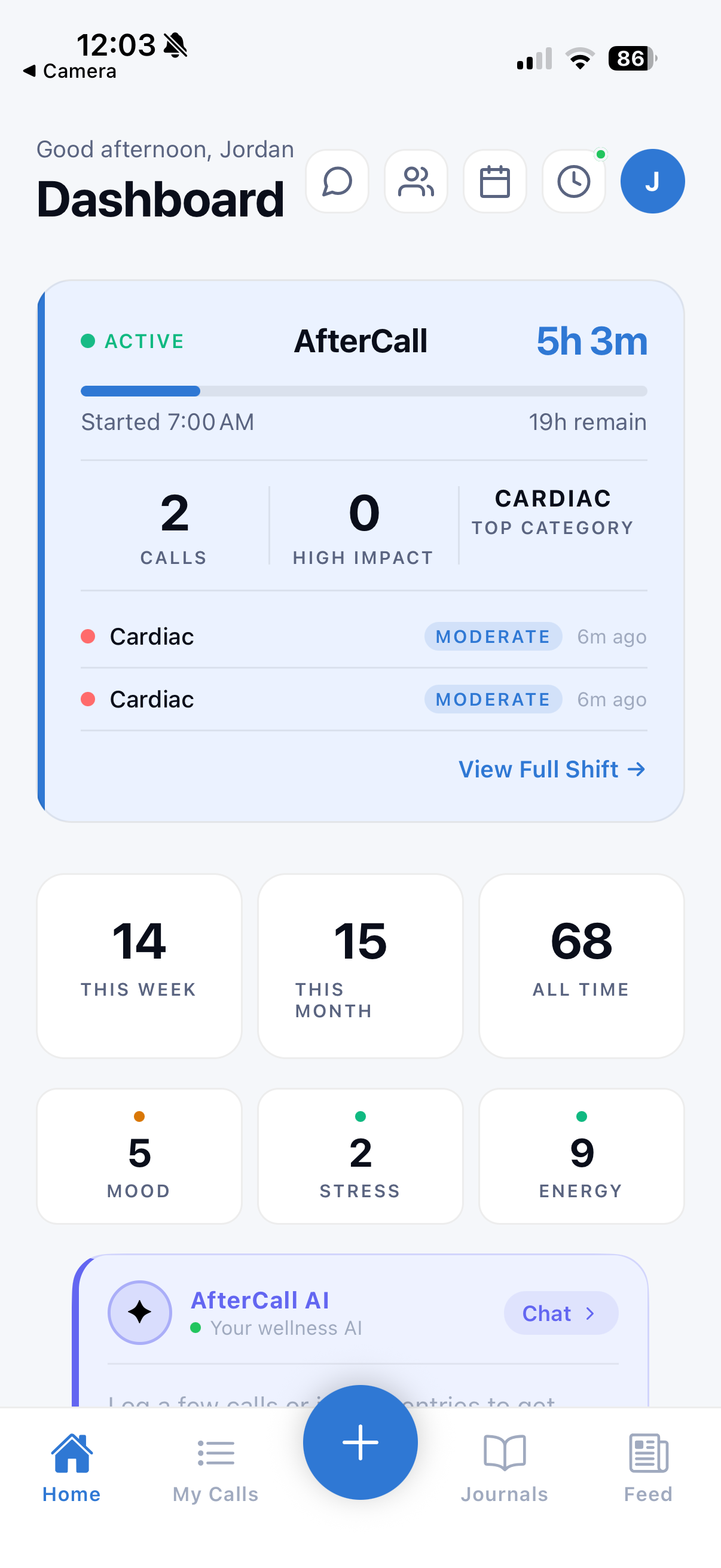The image size is (721, 1568).
Task: Open the Mood score card
Action: 139,1156
